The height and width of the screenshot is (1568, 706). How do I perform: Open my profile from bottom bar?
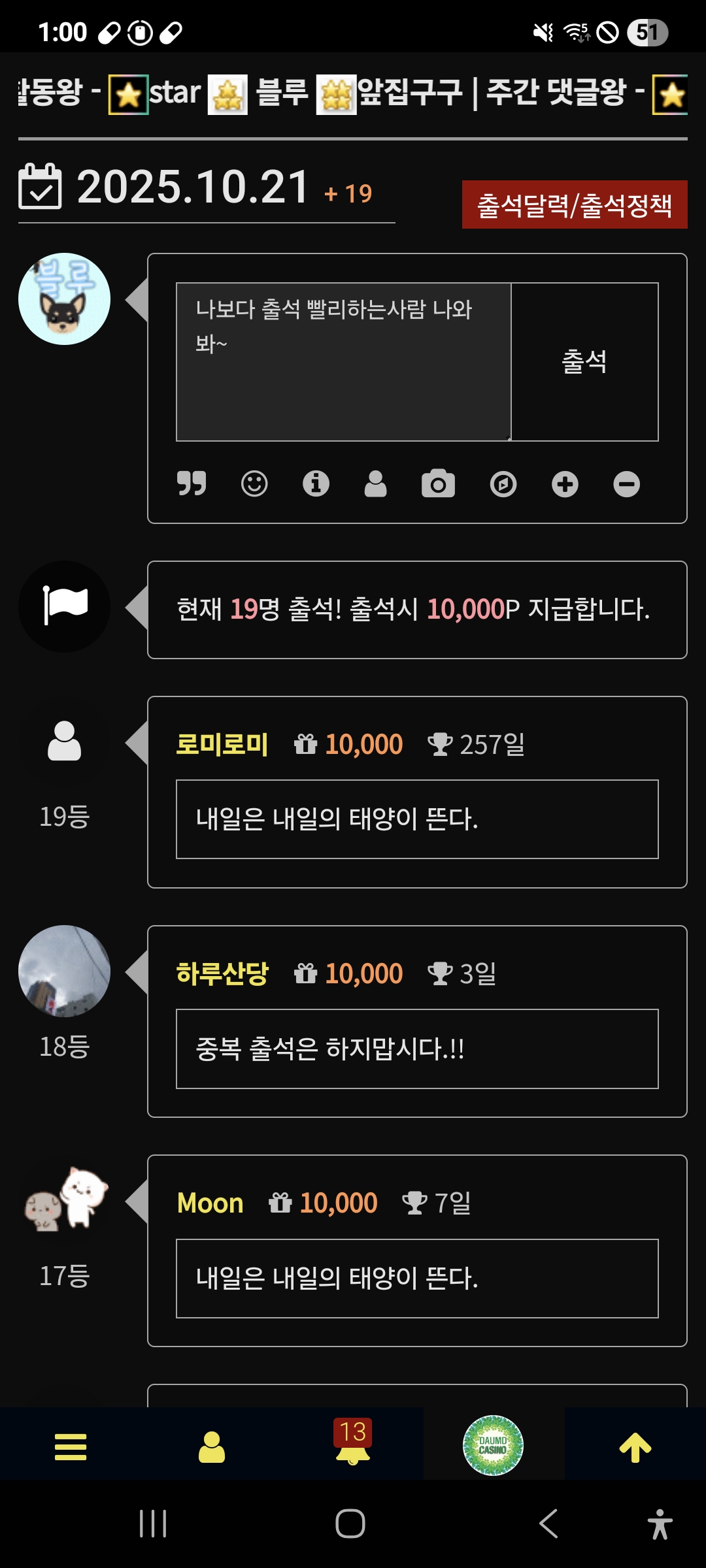[x=212, y=1447]
